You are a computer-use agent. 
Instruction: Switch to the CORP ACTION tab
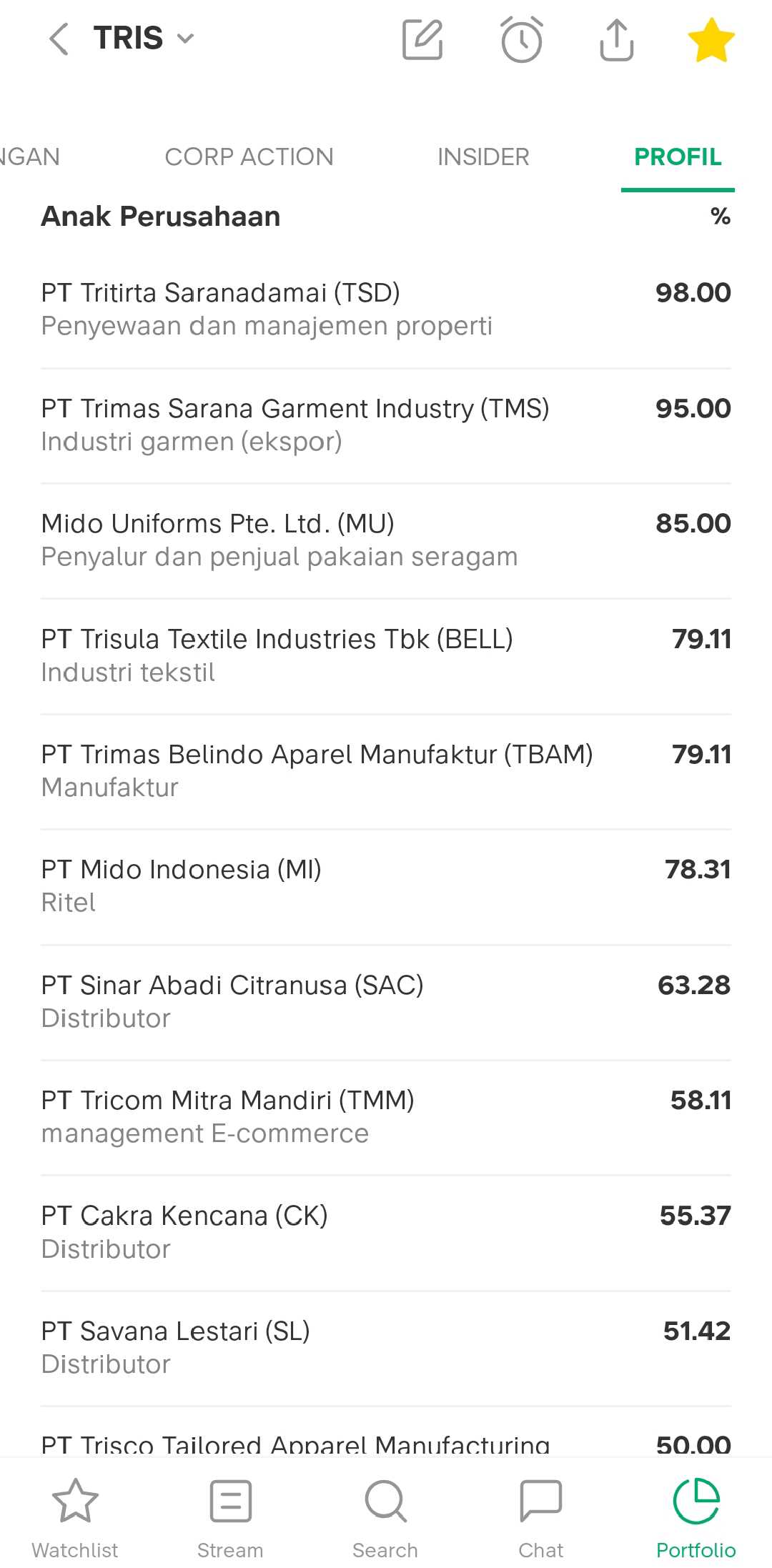249,157
